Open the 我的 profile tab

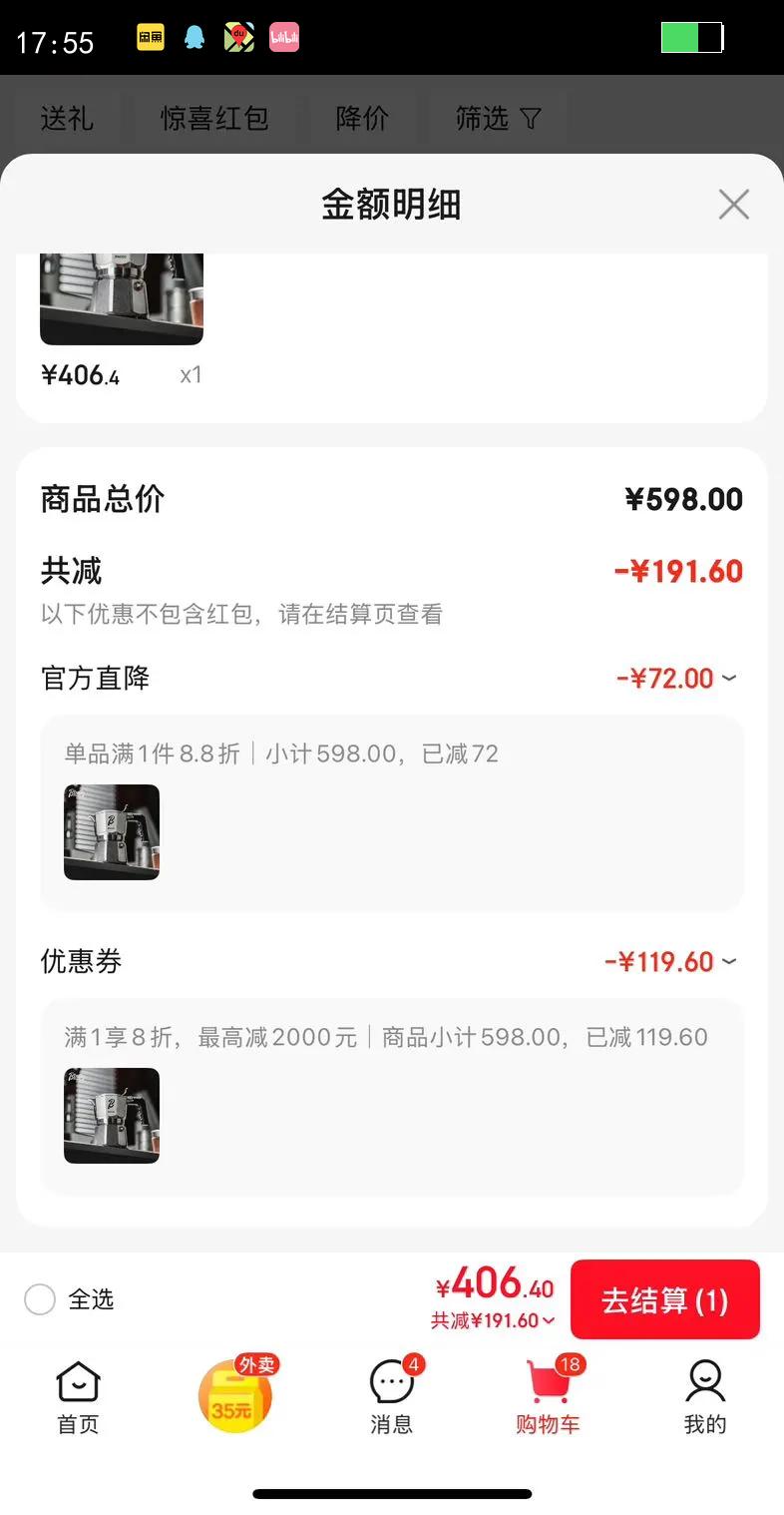tap(704, 1397)
